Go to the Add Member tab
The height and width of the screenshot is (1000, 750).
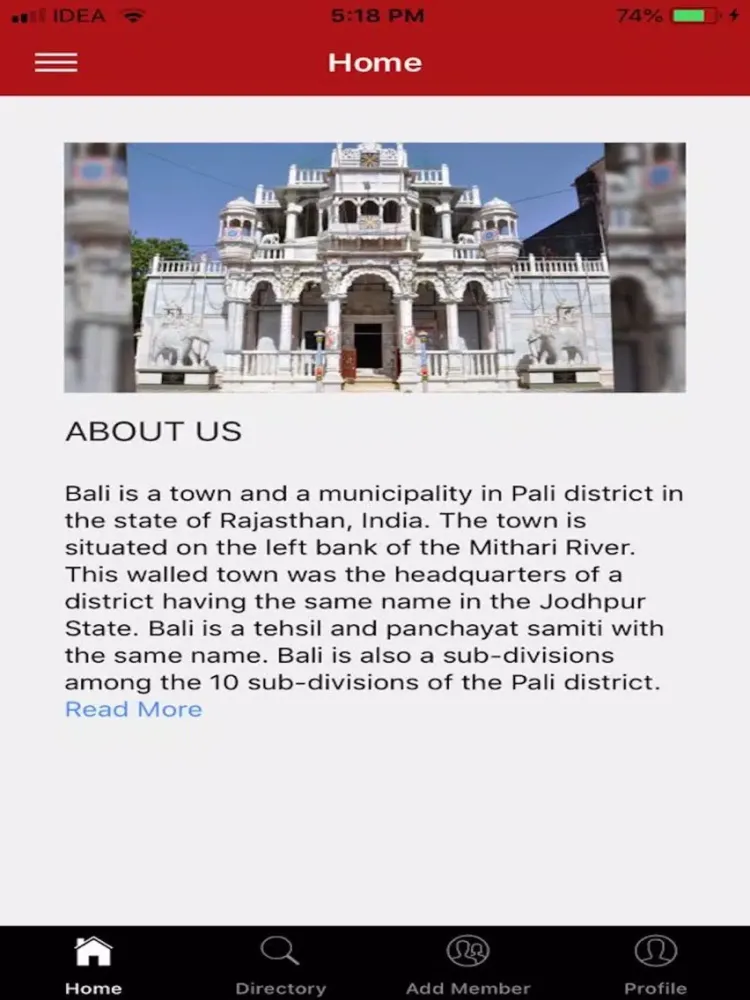pyautogui.click(x=468, y=965)
